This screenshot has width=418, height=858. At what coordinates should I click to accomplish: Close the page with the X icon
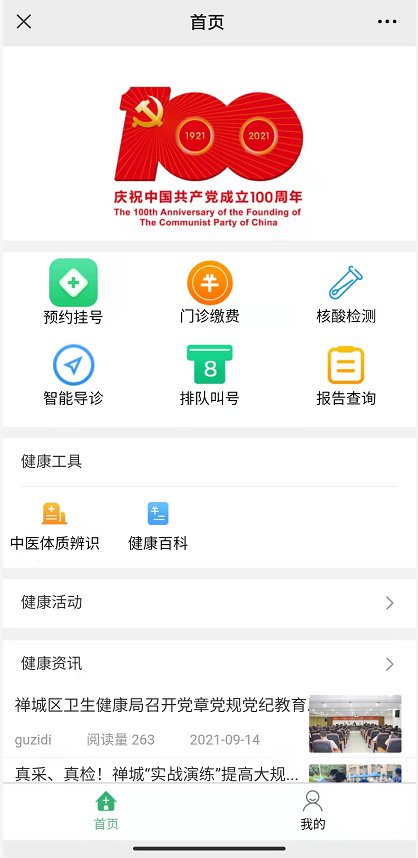click(24, 22)
